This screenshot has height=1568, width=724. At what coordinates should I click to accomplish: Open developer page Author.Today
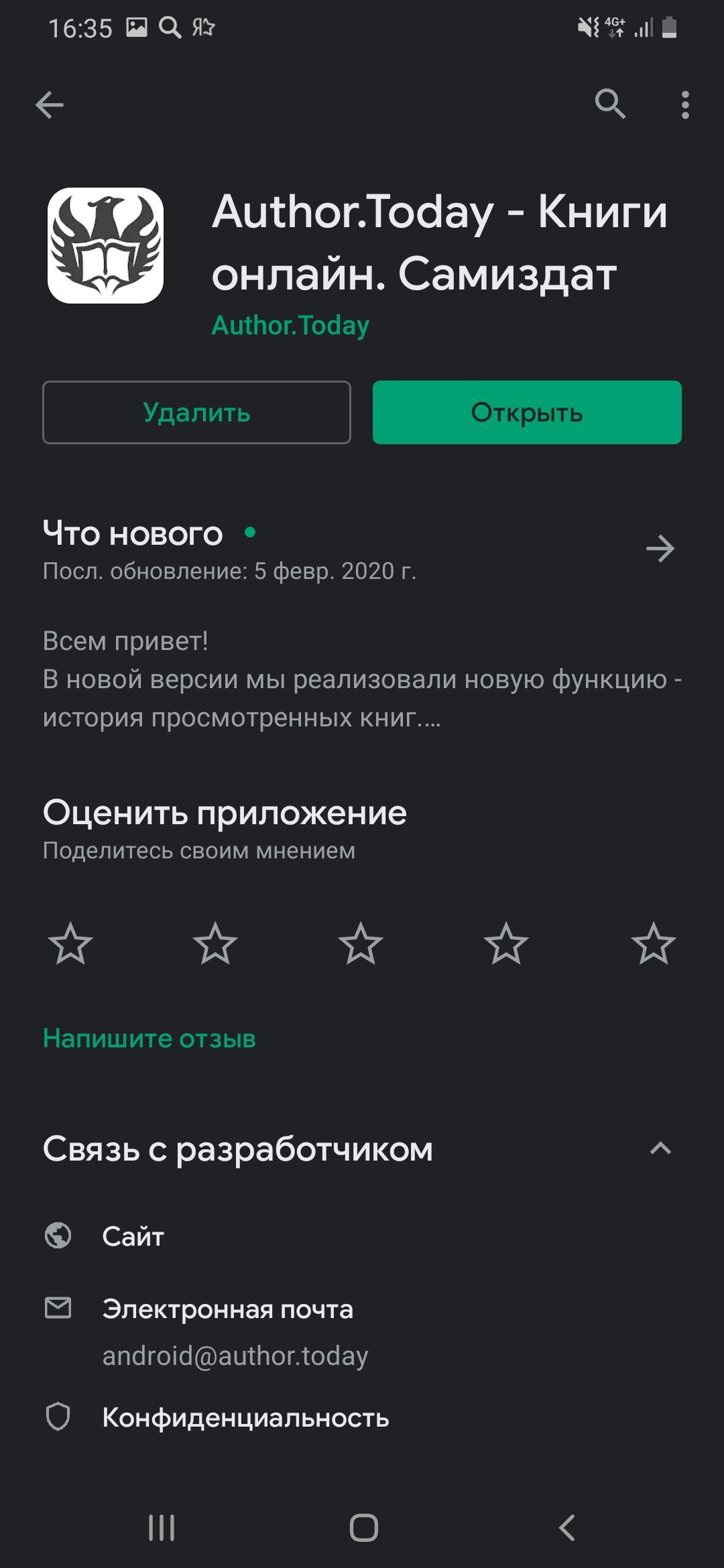290,326
